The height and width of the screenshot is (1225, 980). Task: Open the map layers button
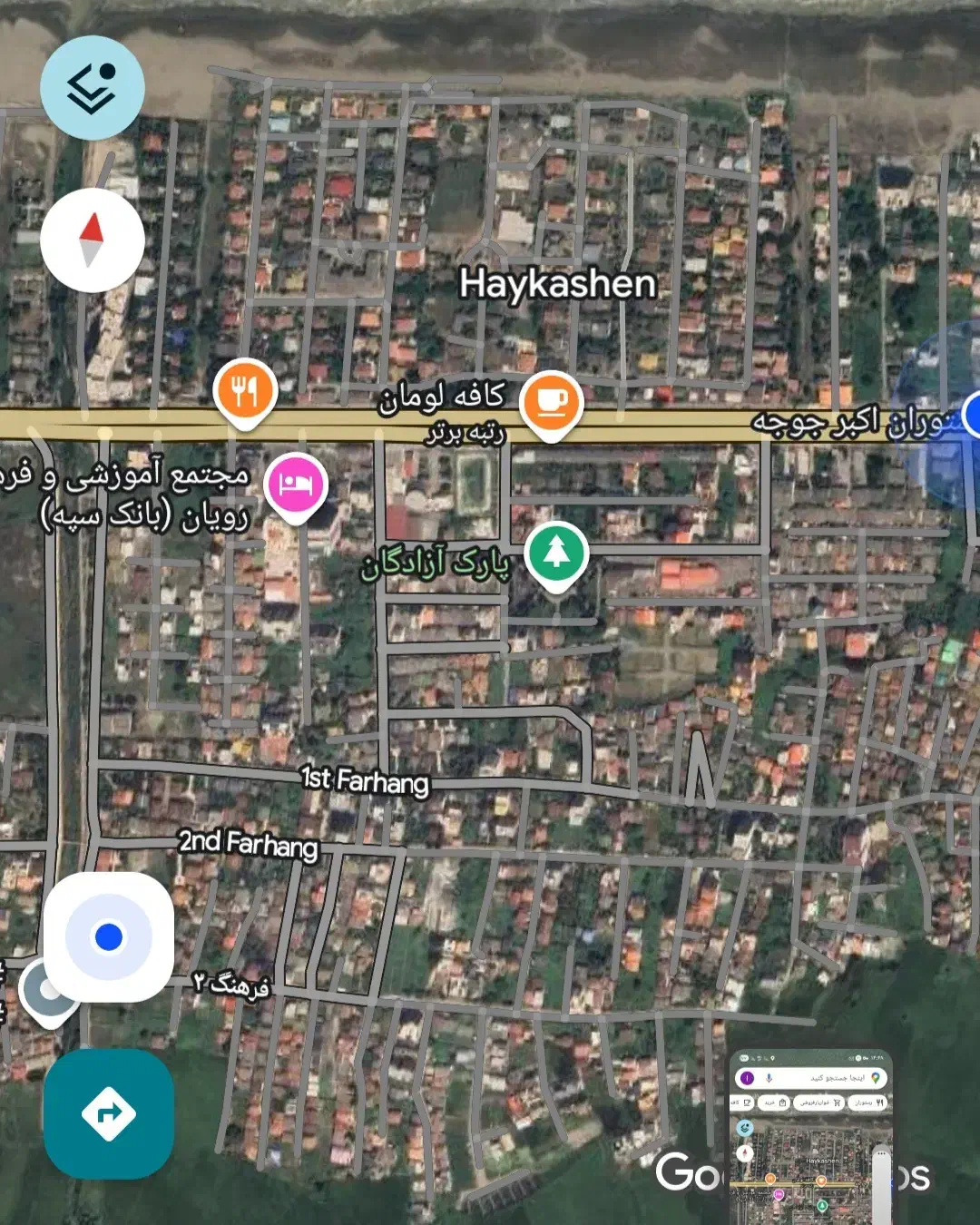click(92, 88)
